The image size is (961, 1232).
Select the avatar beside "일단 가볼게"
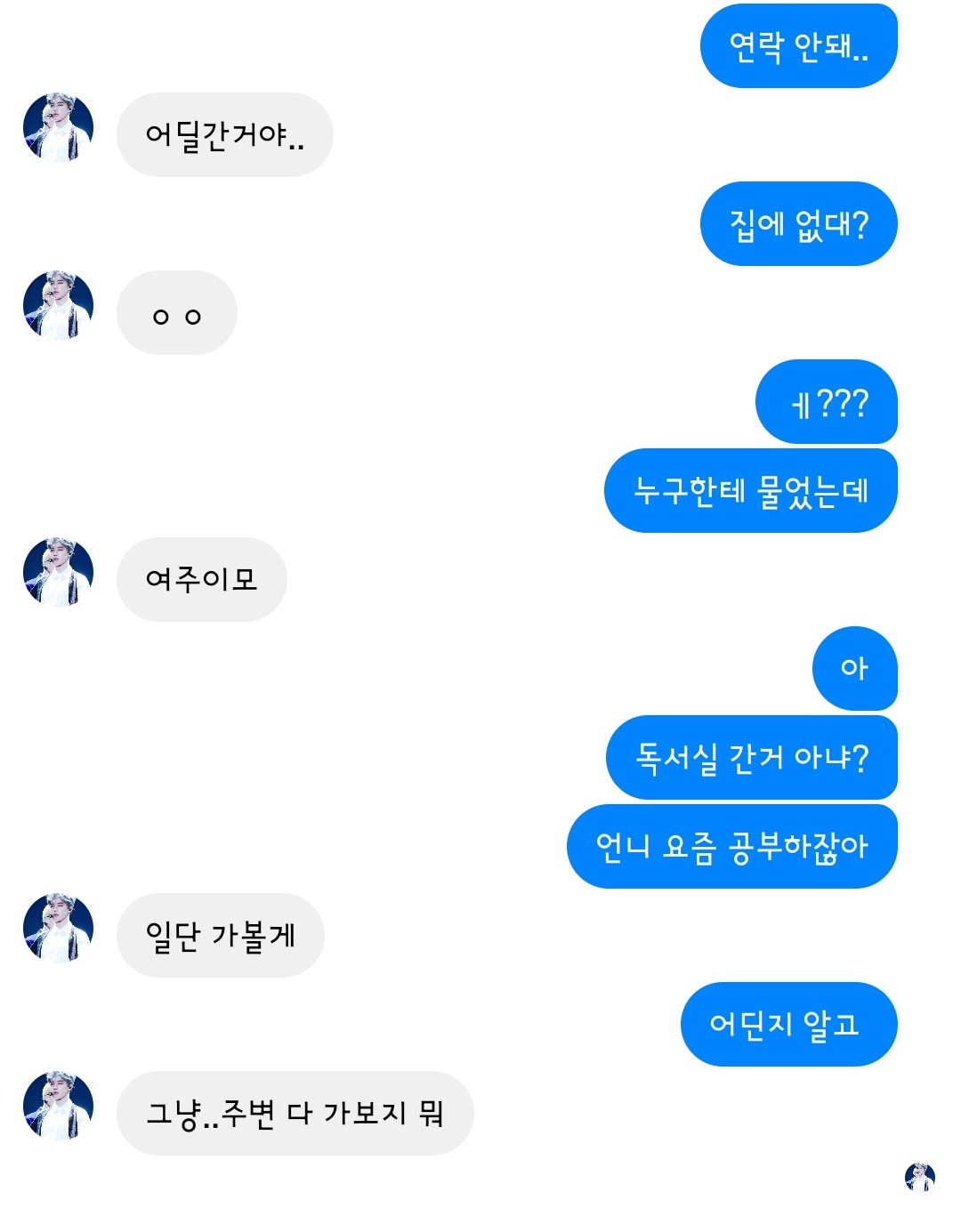pos(58,929)
